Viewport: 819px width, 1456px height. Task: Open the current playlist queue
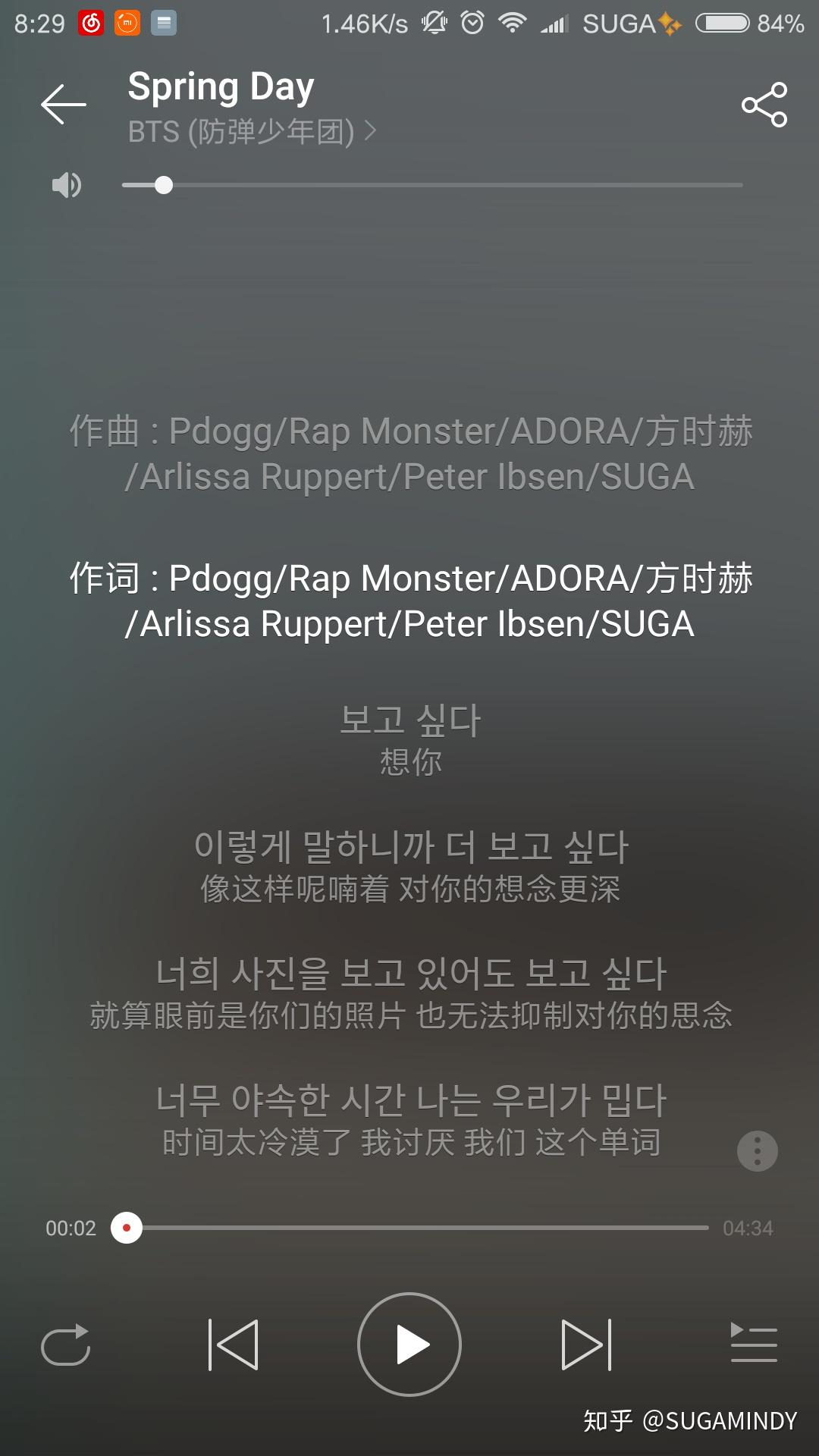(x=753, y=1343)
